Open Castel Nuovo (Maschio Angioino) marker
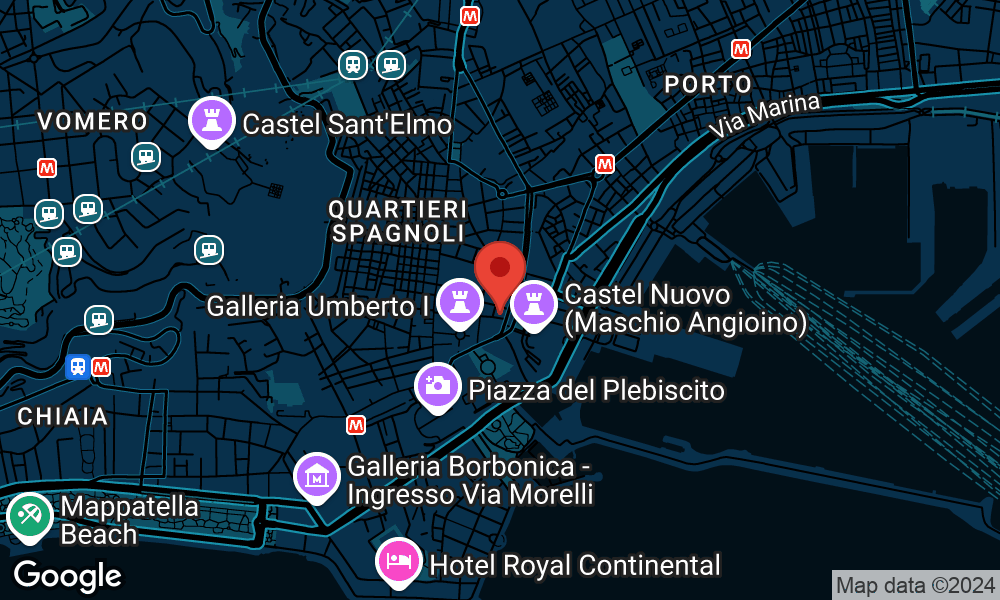The image size is (1000, 600). [533, 303]
